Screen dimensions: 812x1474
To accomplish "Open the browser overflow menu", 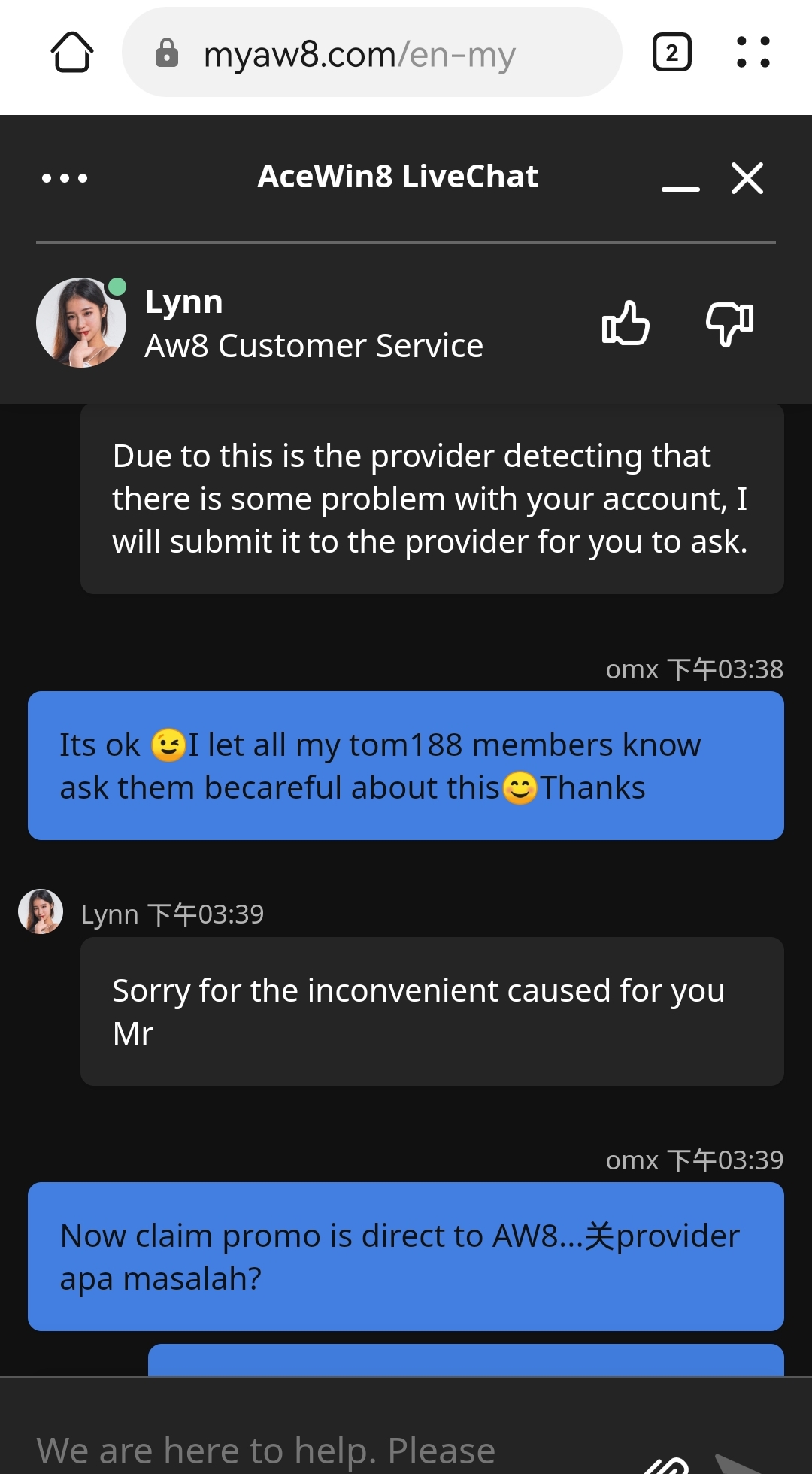I will coord(753,53).
